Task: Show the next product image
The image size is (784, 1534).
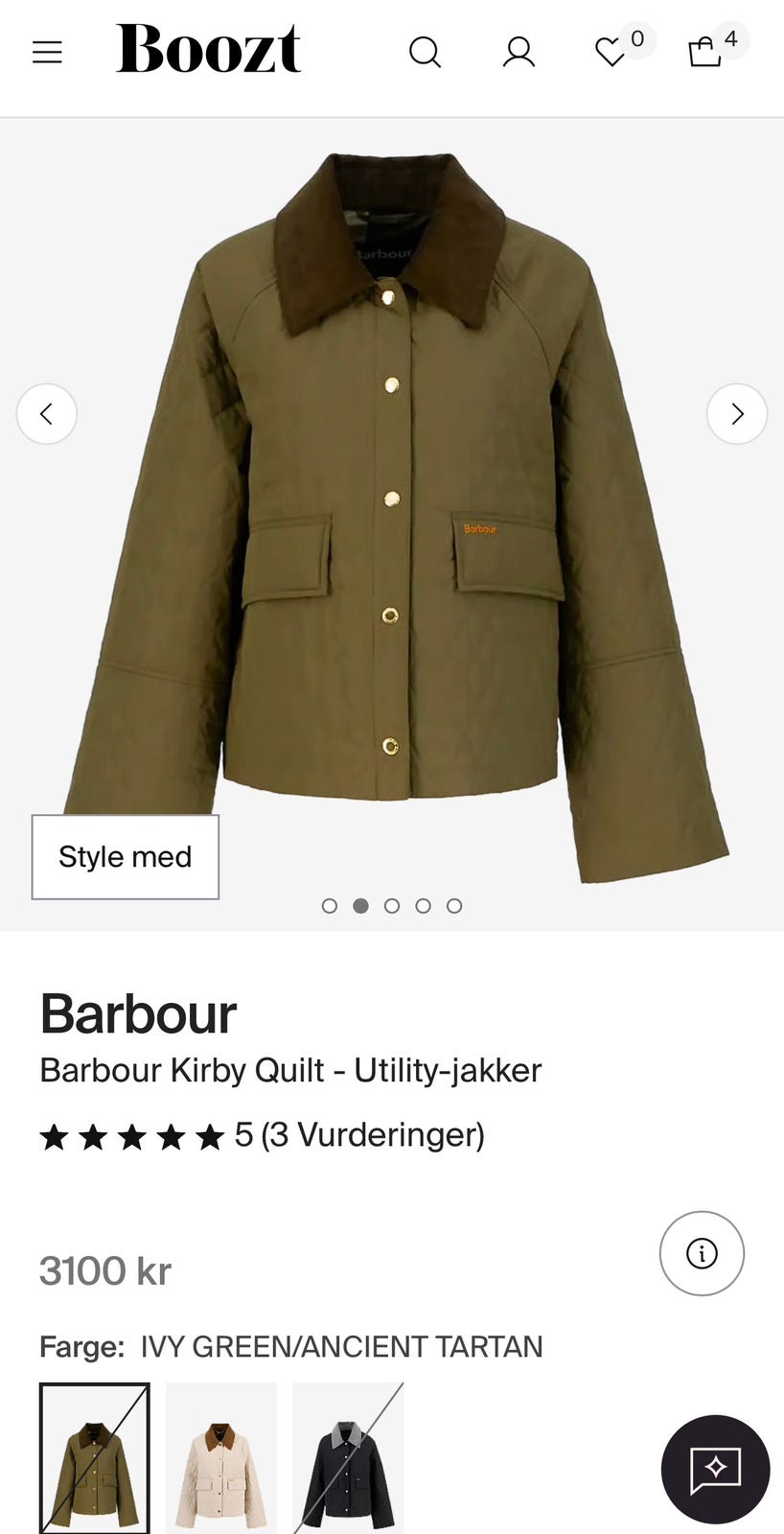Action: pos(736,414)
